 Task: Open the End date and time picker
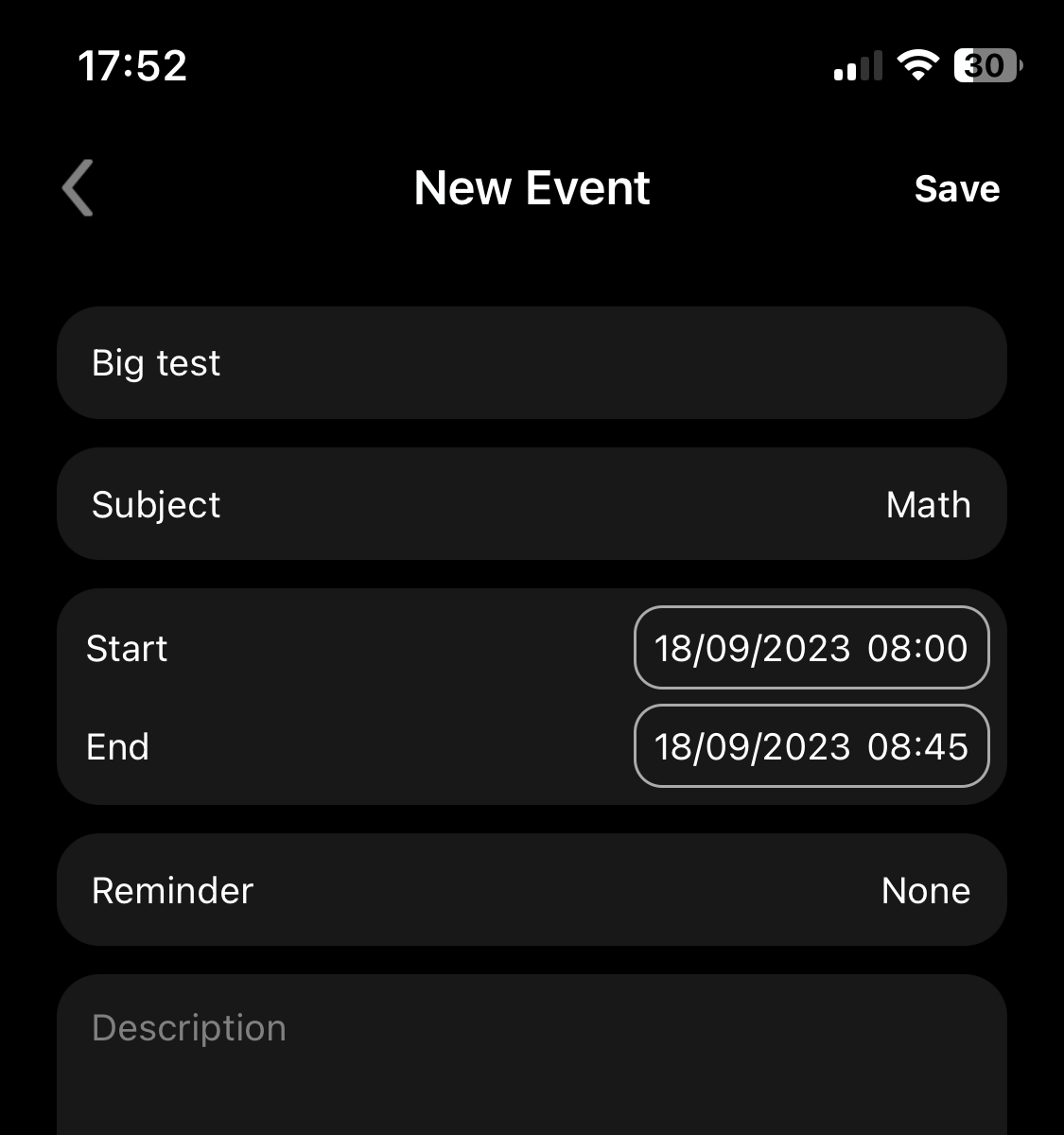pos(811,747)
